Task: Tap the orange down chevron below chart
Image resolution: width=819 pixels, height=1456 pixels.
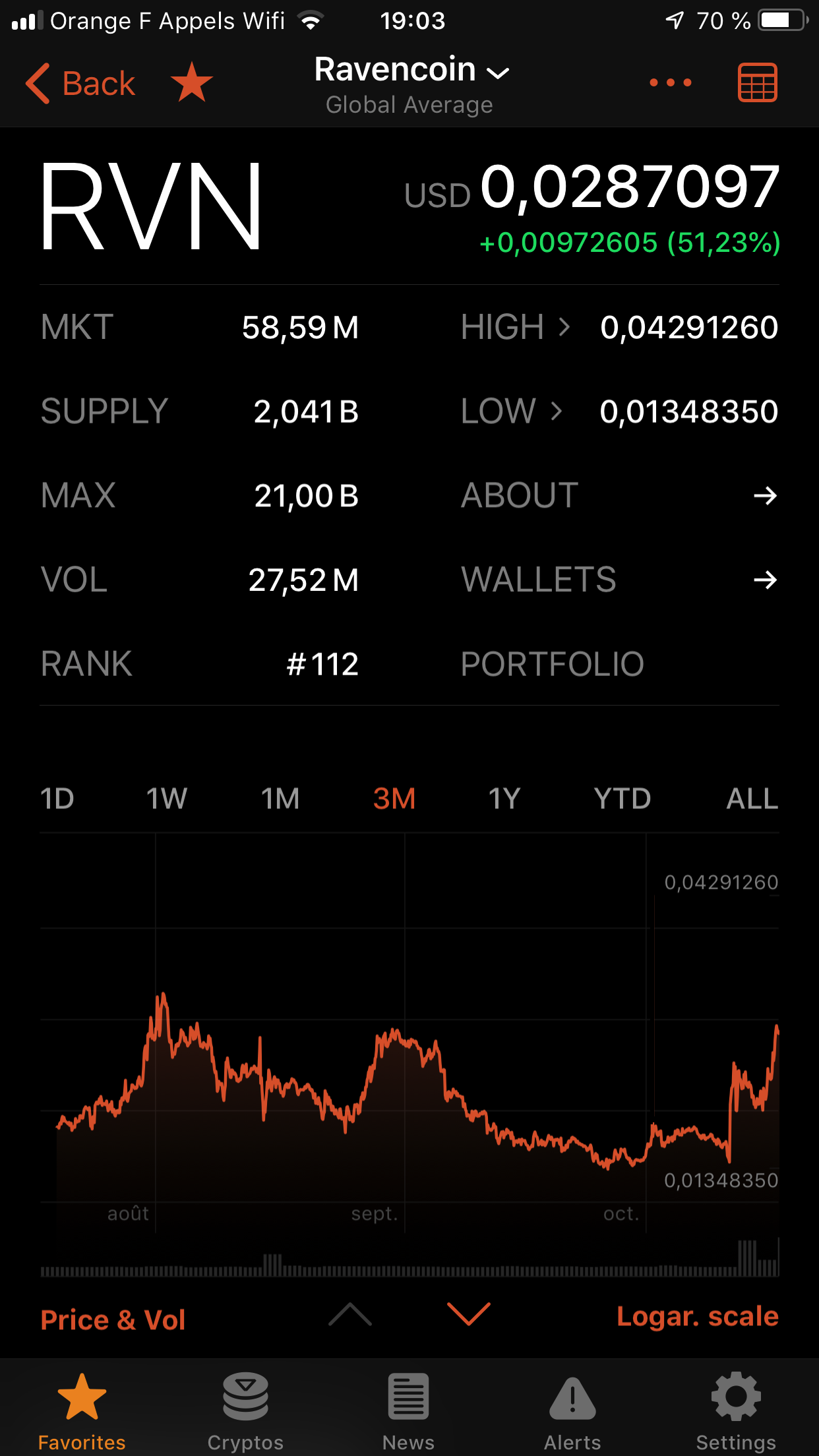Action: pyautogui.click(x=468, y=1314)
